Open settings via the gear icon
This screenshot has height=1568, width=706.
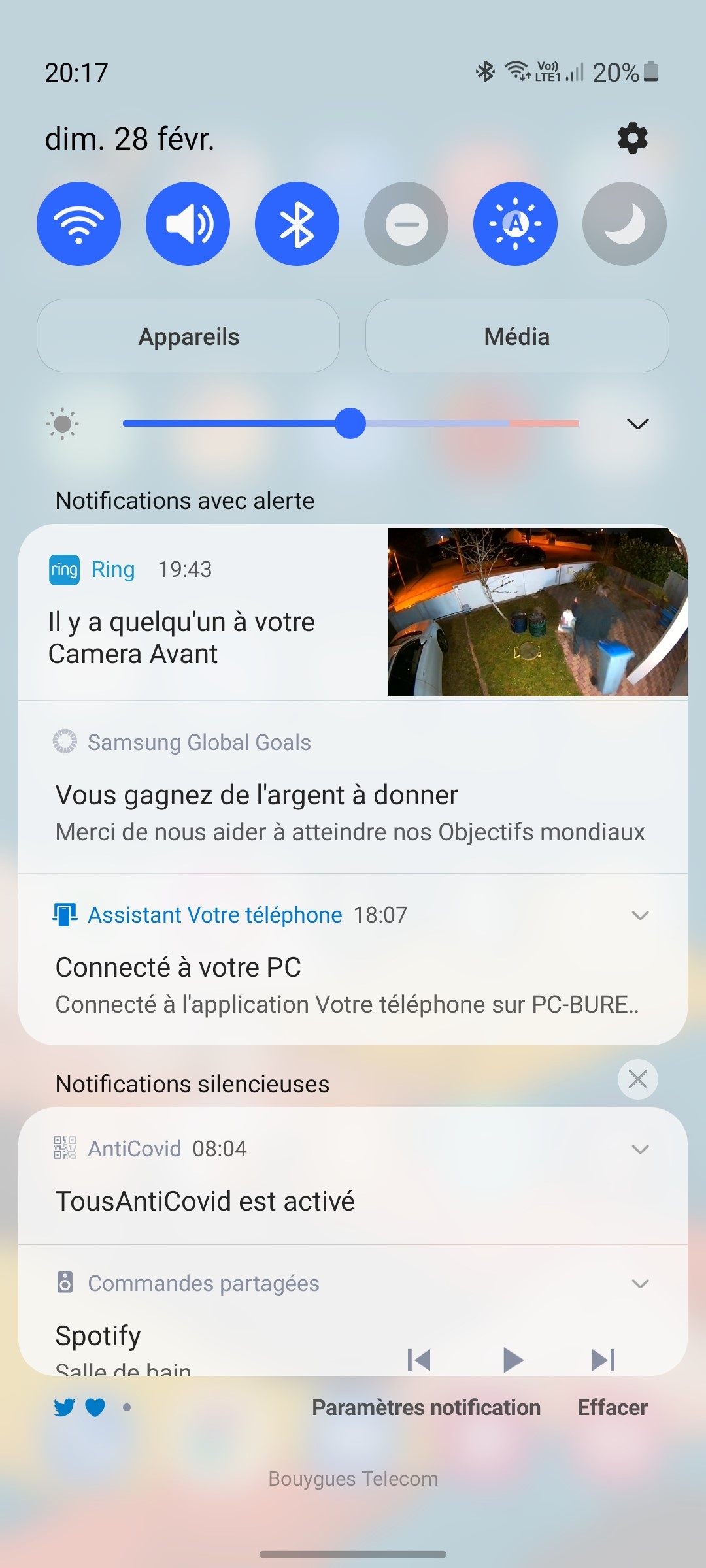click(632, 139)
